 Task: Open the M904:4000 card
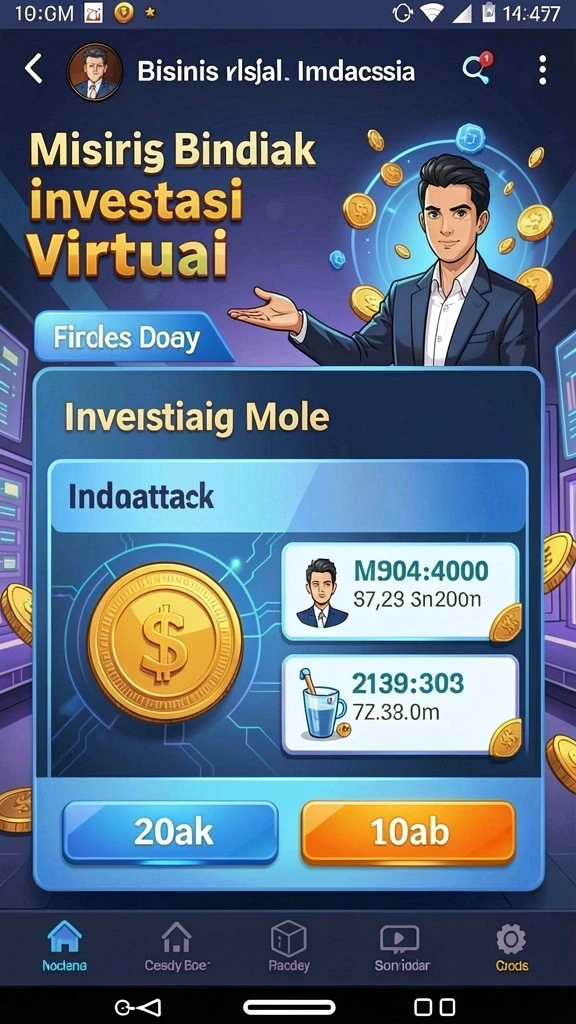click(x=400, y=592)
